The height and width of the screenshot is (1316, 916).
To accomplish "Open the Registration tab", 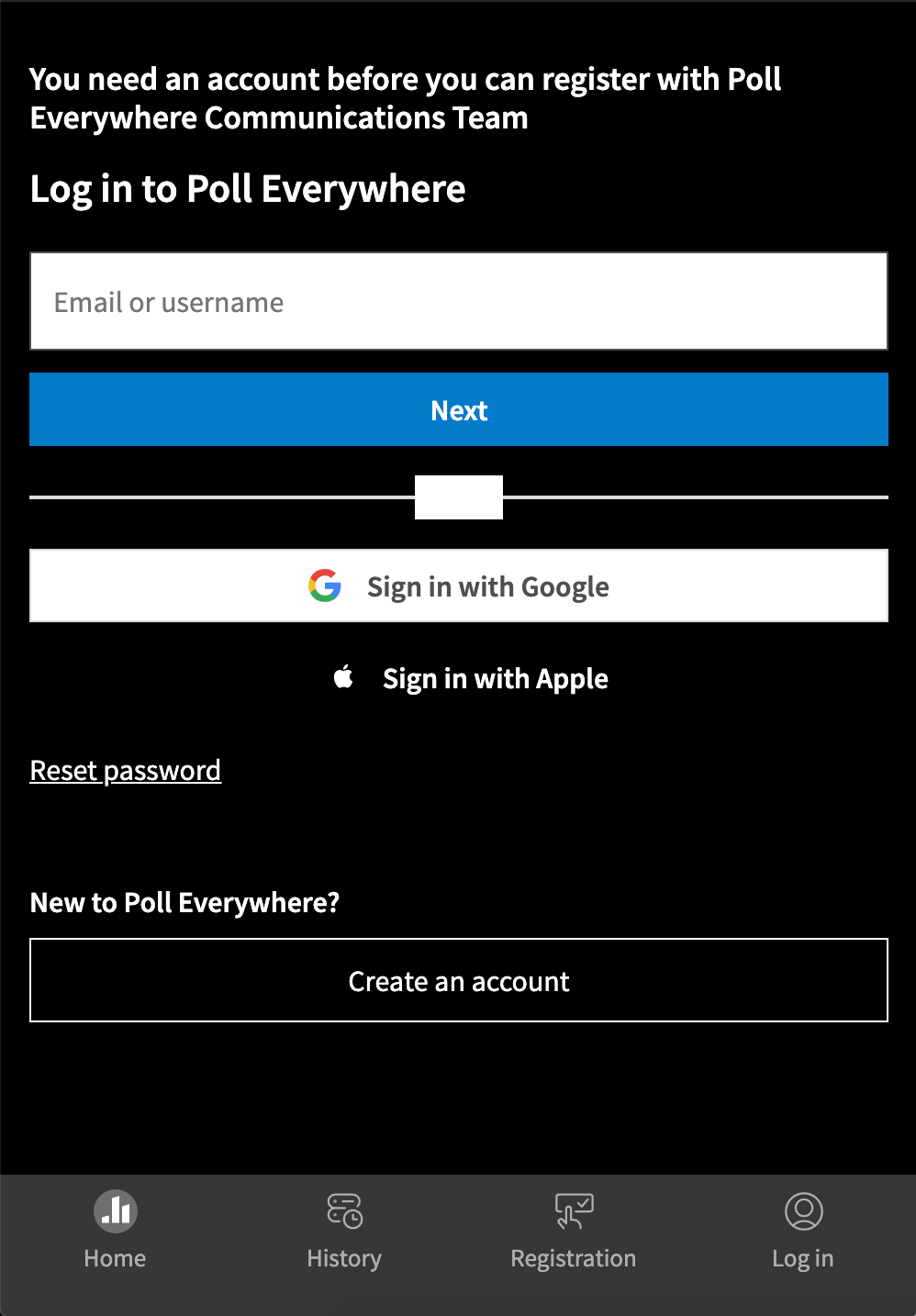I will pyautogui.click(x=574, y=1230).
